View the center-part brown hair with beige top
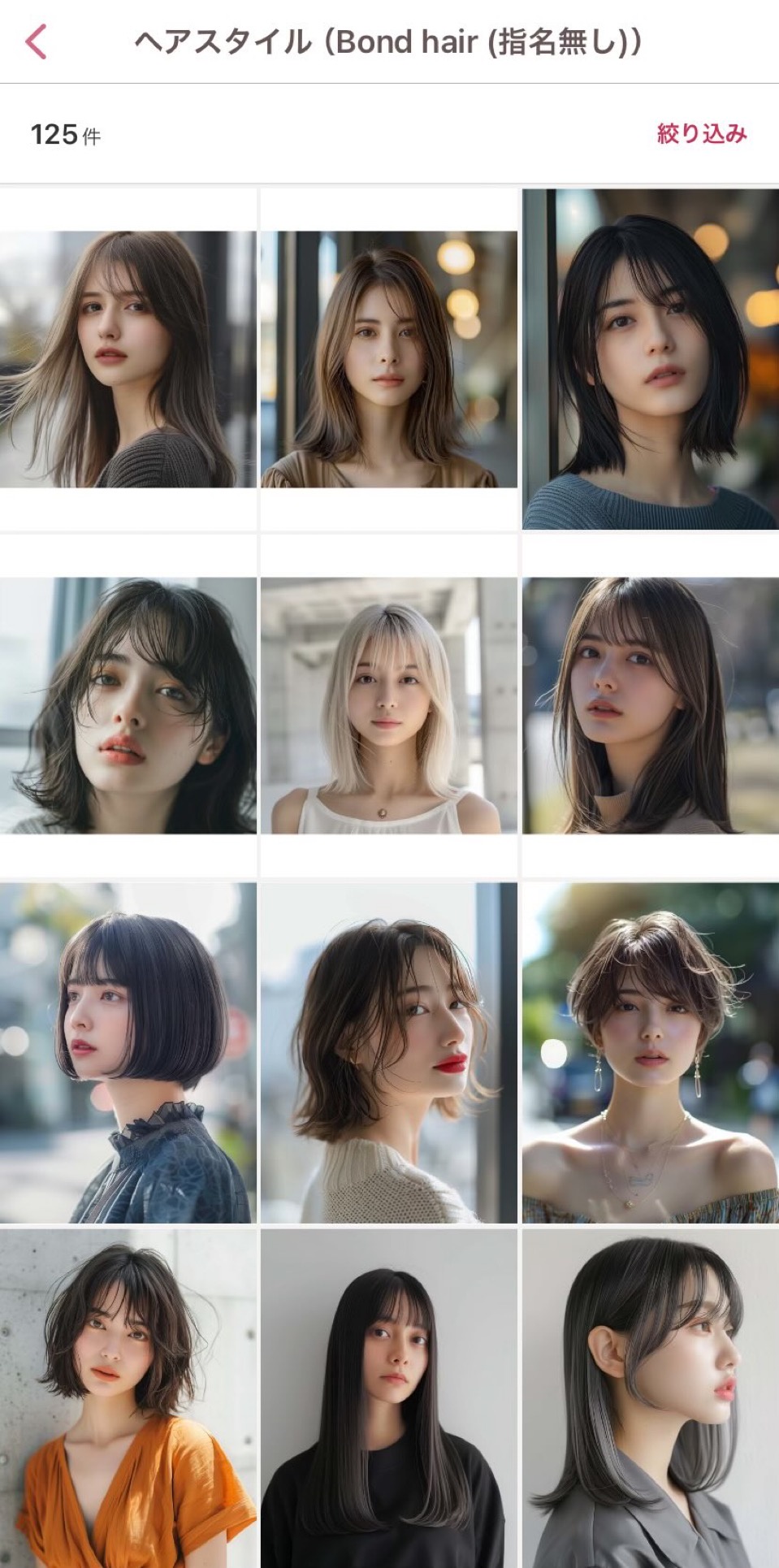Screen dimensions: 779x1568 (x=388, y=359)
